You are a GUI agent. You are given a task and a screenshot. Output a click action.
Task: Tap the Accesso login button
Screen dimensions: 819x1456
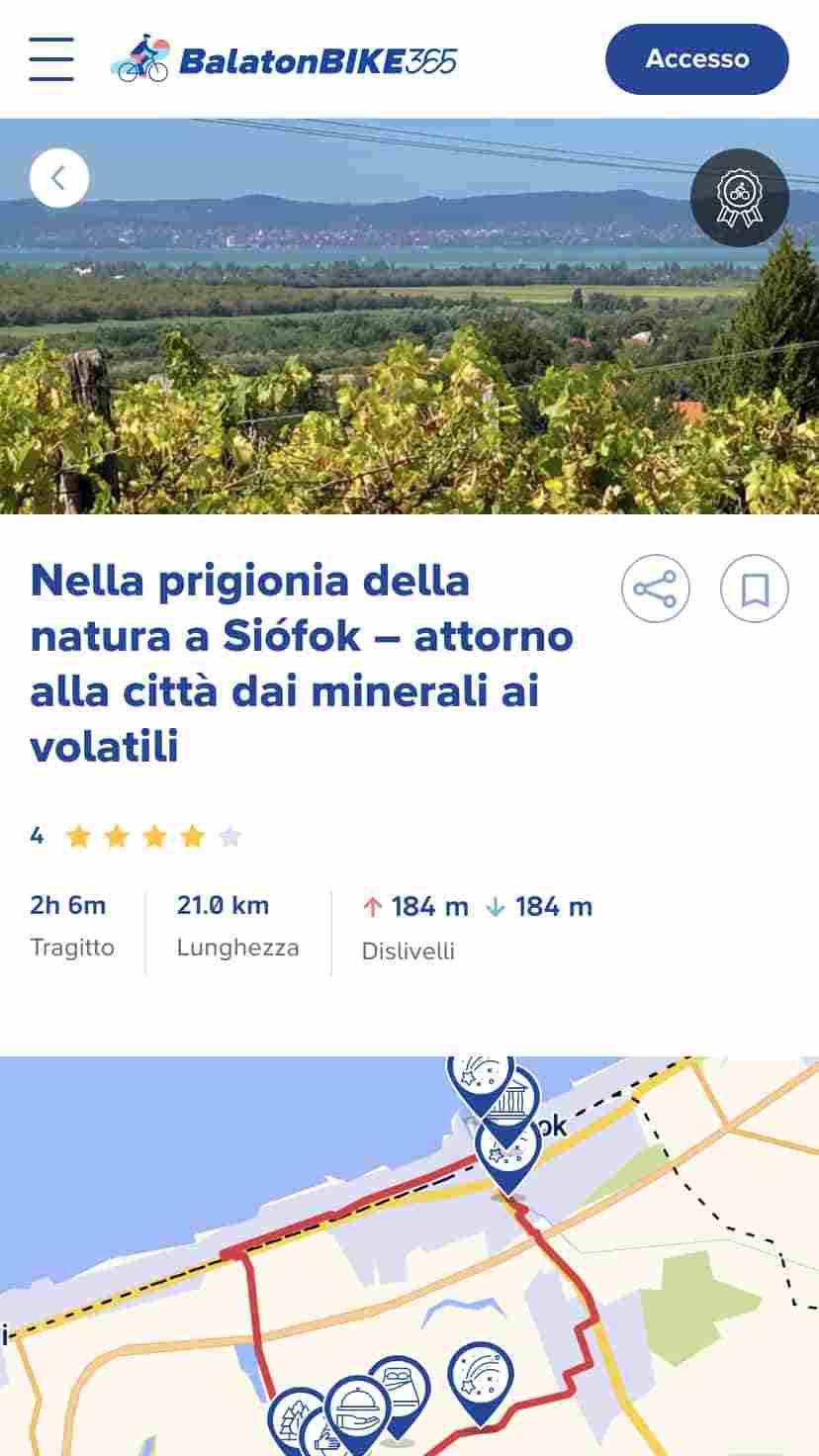696,59
